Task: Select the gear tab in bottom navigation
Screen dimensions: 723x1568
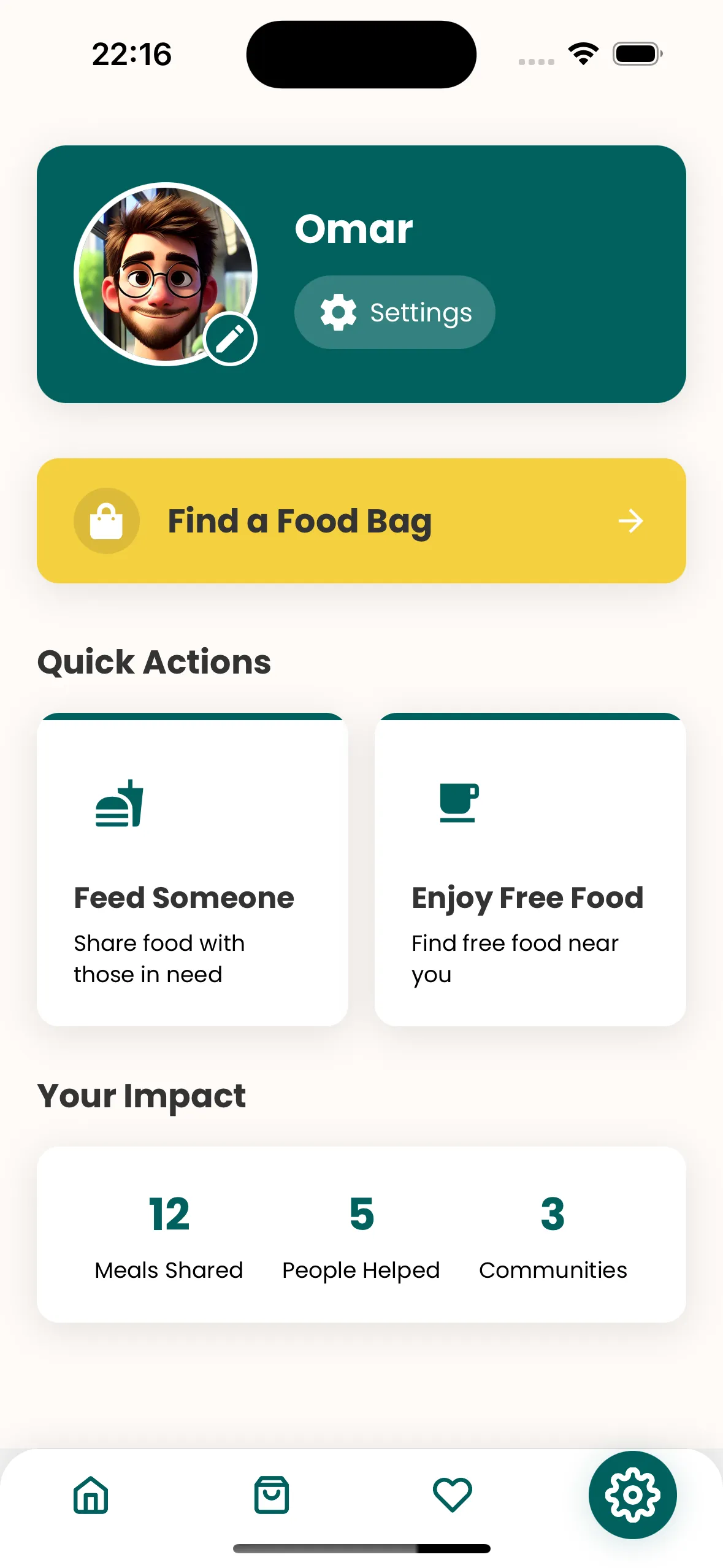Action: (632, 1494)
